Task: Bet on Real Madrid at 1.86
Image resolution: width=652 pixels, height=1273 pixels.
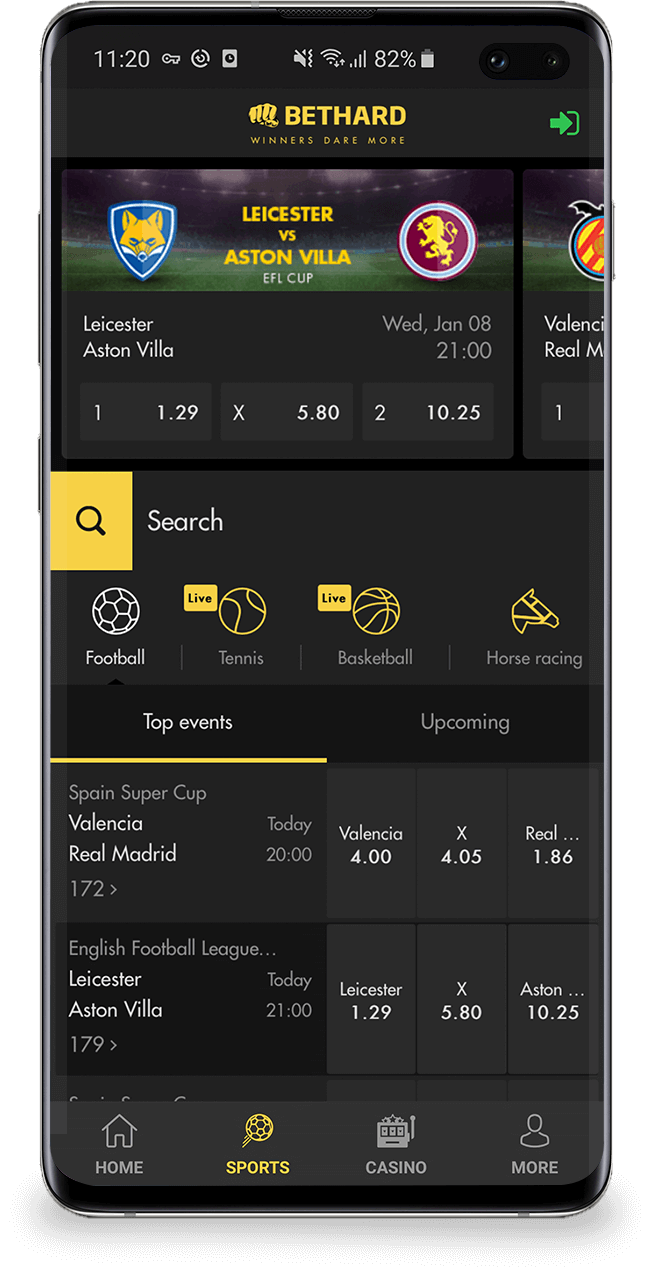Action: click(553, 845)
